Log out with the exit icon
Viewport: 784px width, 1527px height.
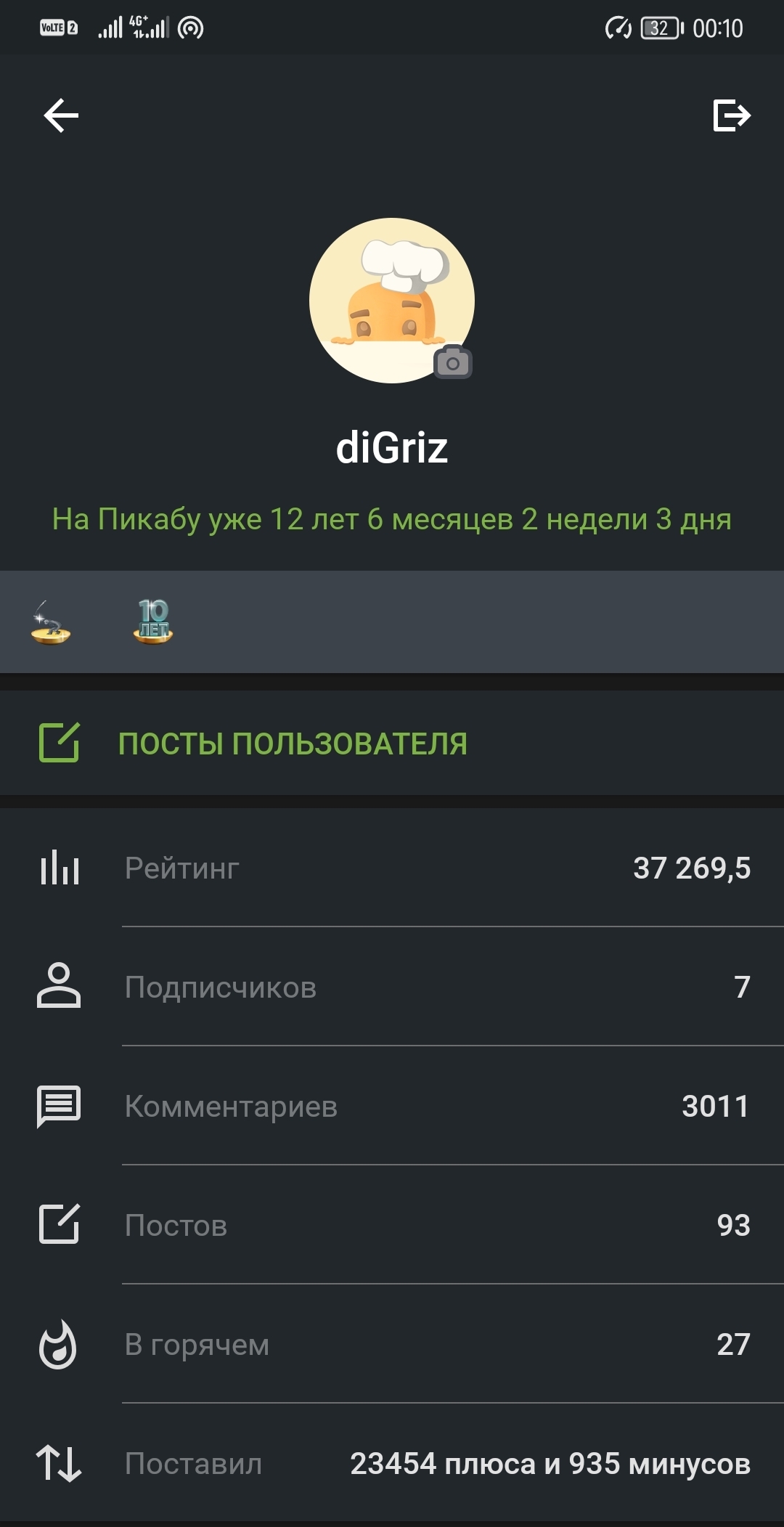[x=730, y=116]
